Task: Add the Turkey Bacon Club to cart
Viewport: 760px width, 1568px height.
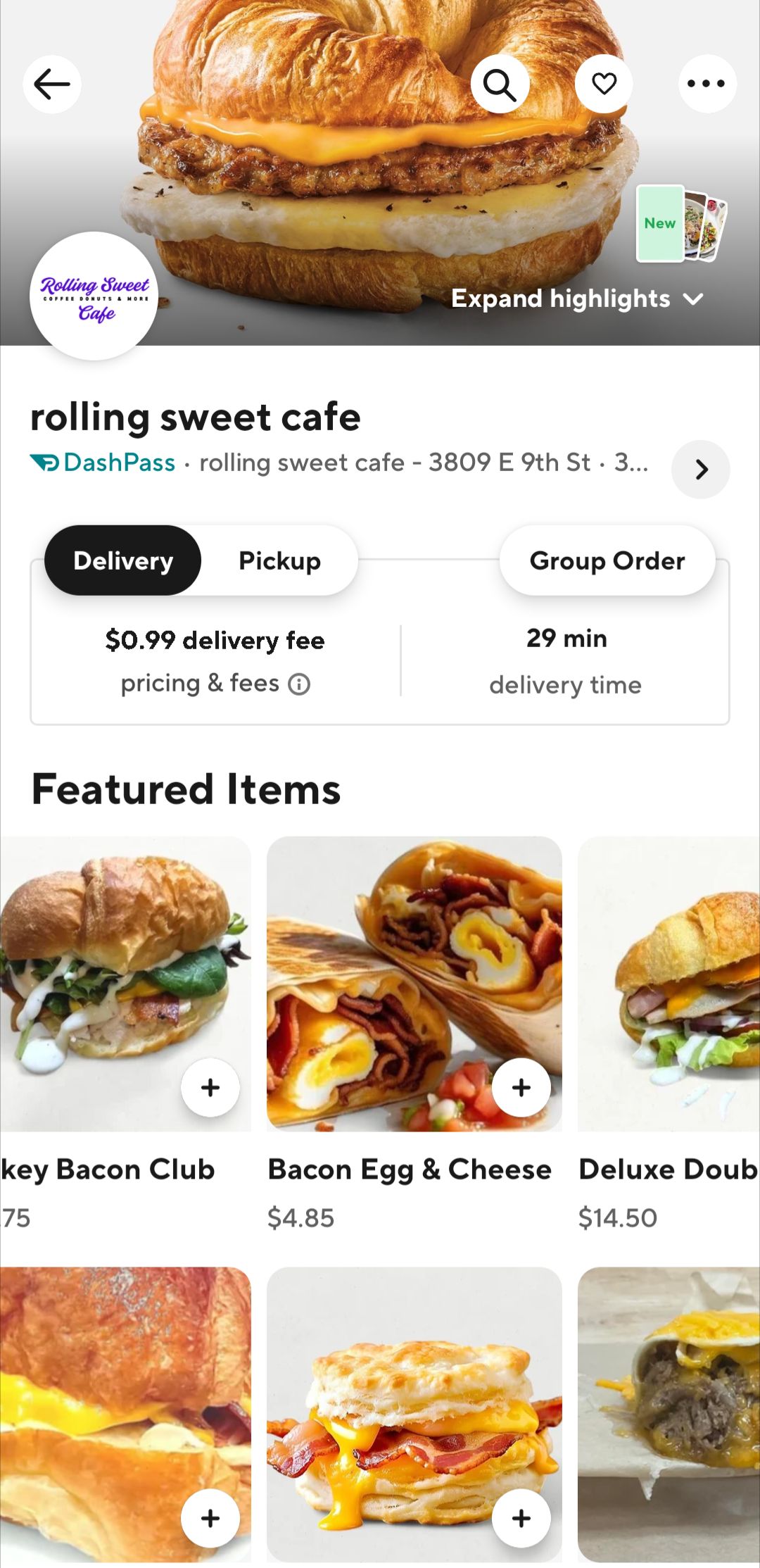Action: 209,1088
